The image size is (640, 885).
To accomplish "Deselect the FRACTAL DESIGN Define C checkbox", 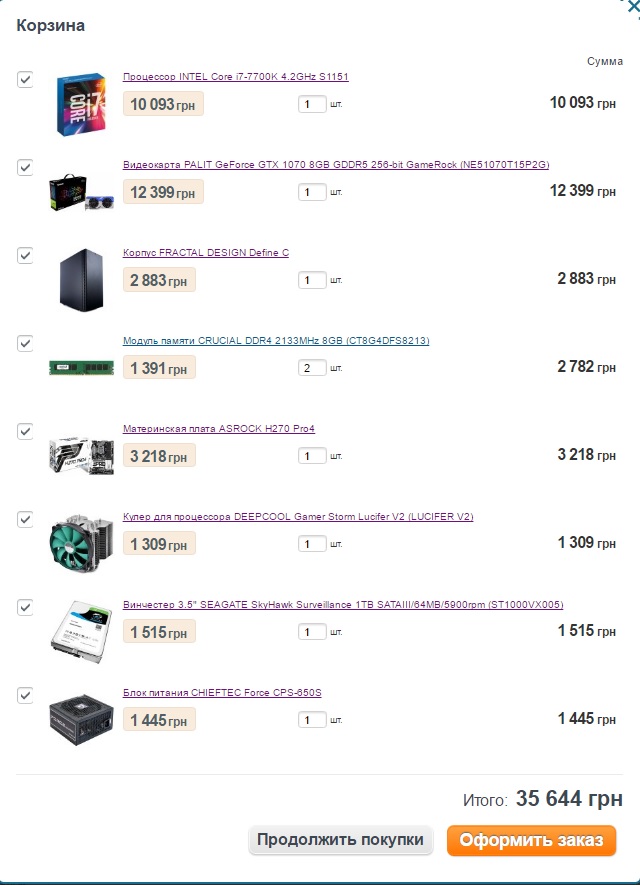I will coord(25,255).
